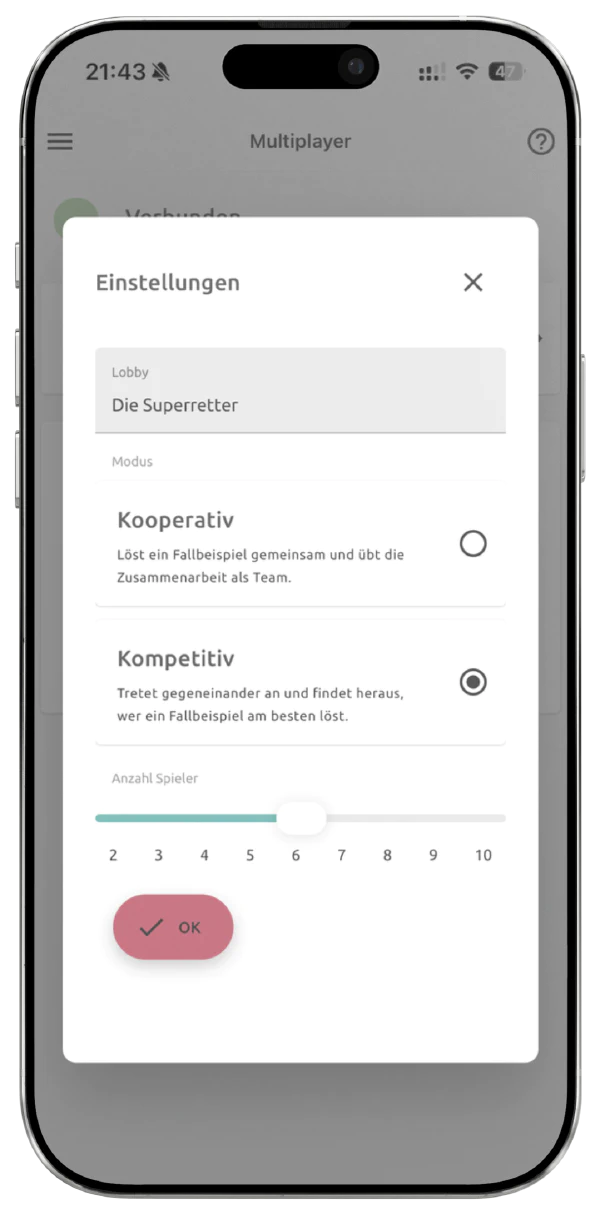Choose the Kompetitiv mode radio button
Image resolution: width=600 pixels, height=1219 pixels.
point(472,682)
